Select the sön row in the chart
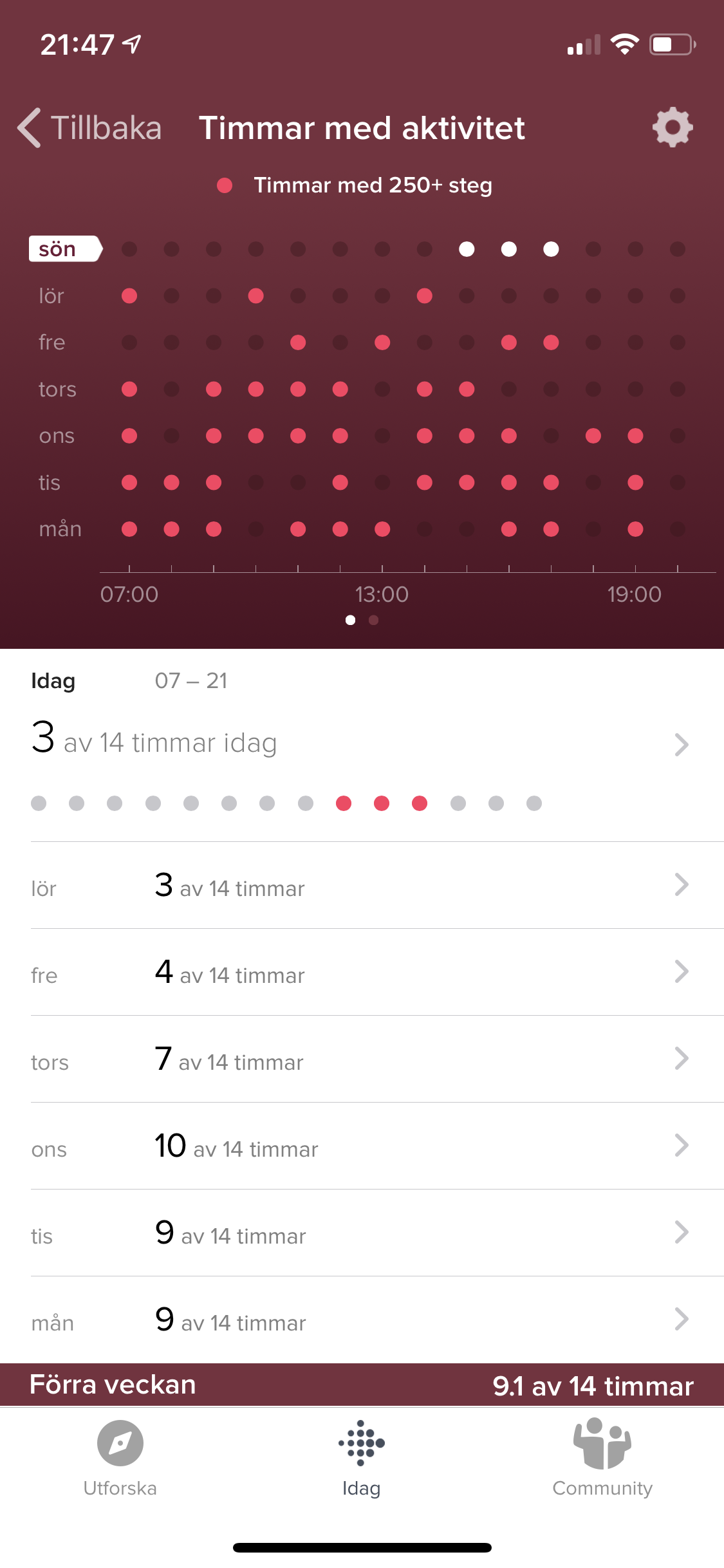 tap(64, 249)
